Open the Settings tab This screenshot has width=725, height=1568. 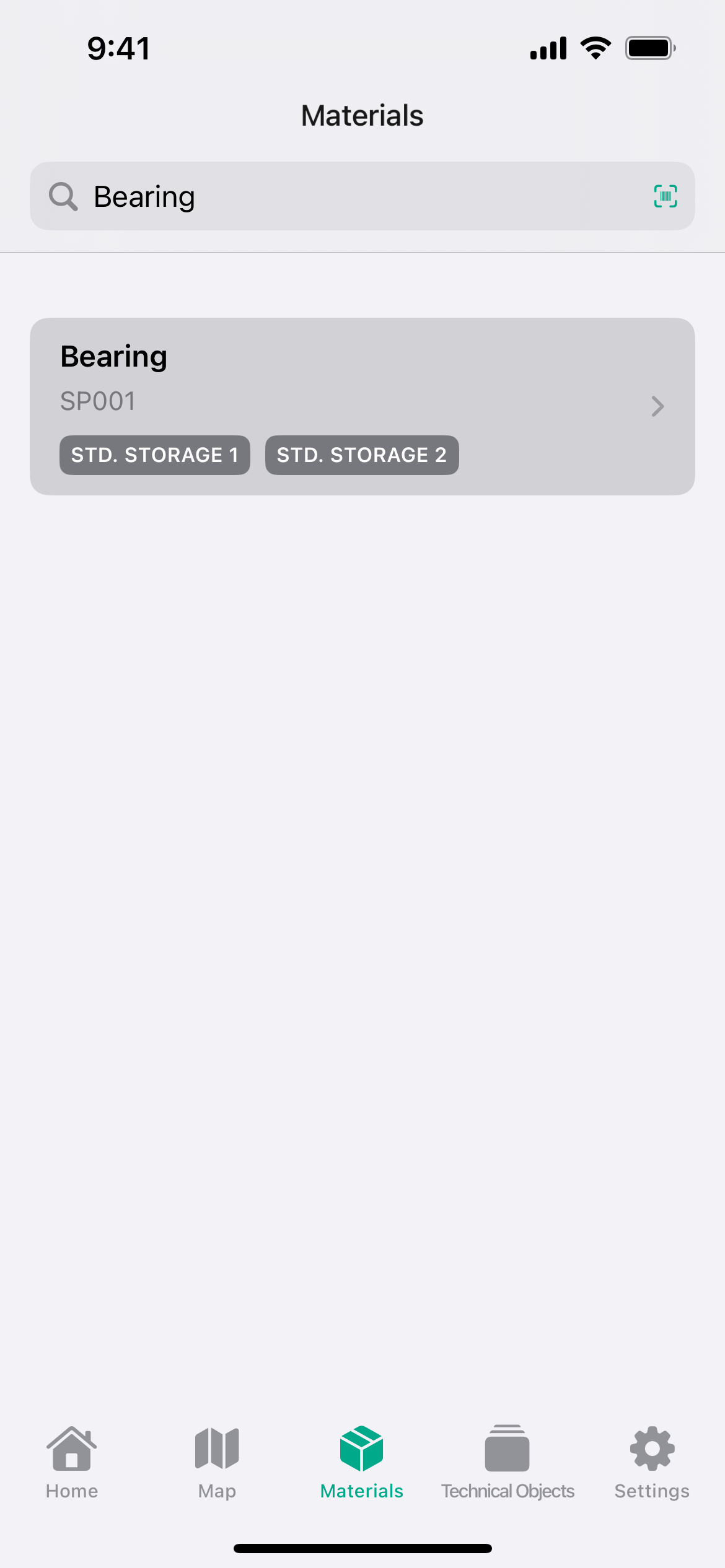pos(652,1463)
